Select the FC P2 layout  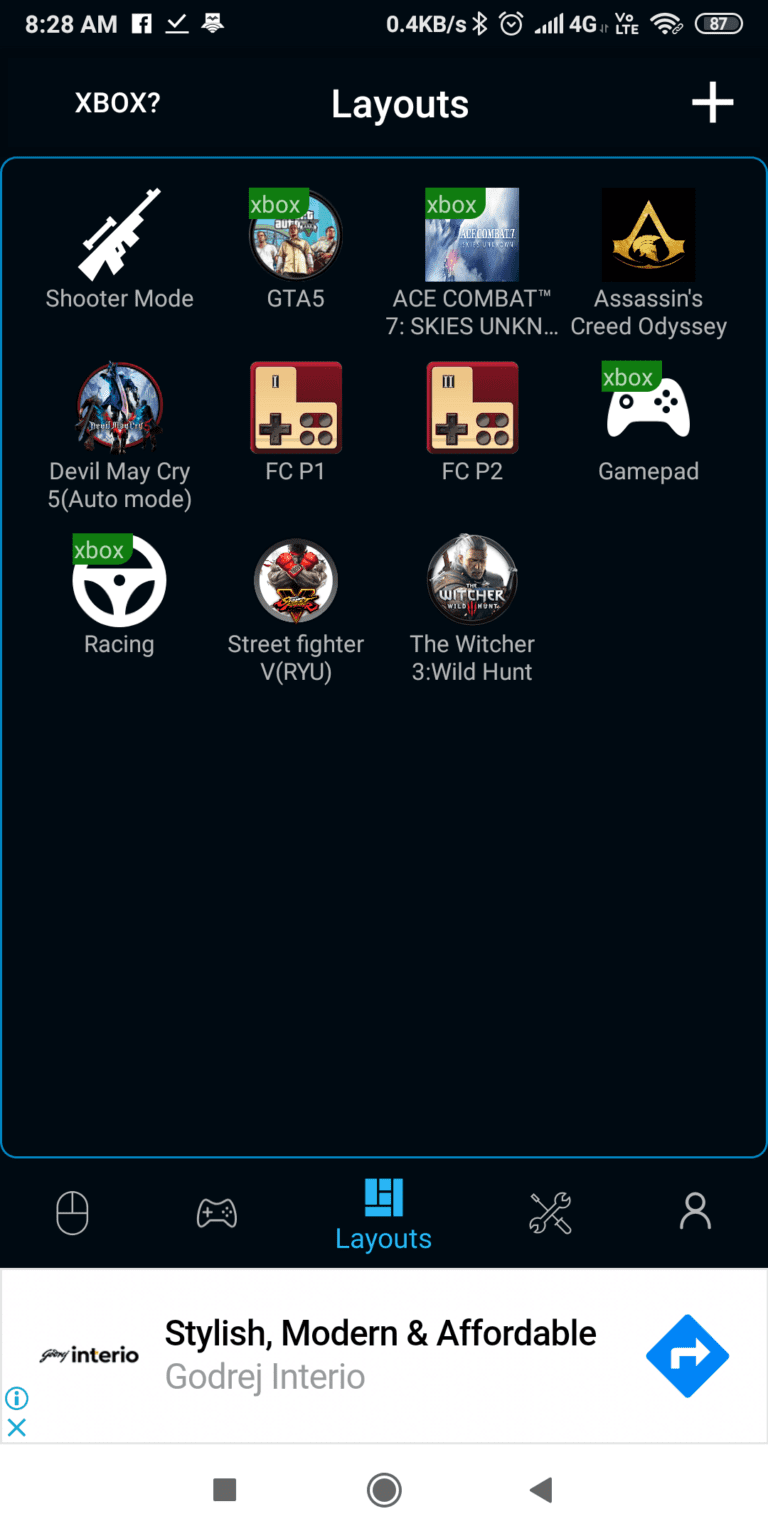point(472,422)
